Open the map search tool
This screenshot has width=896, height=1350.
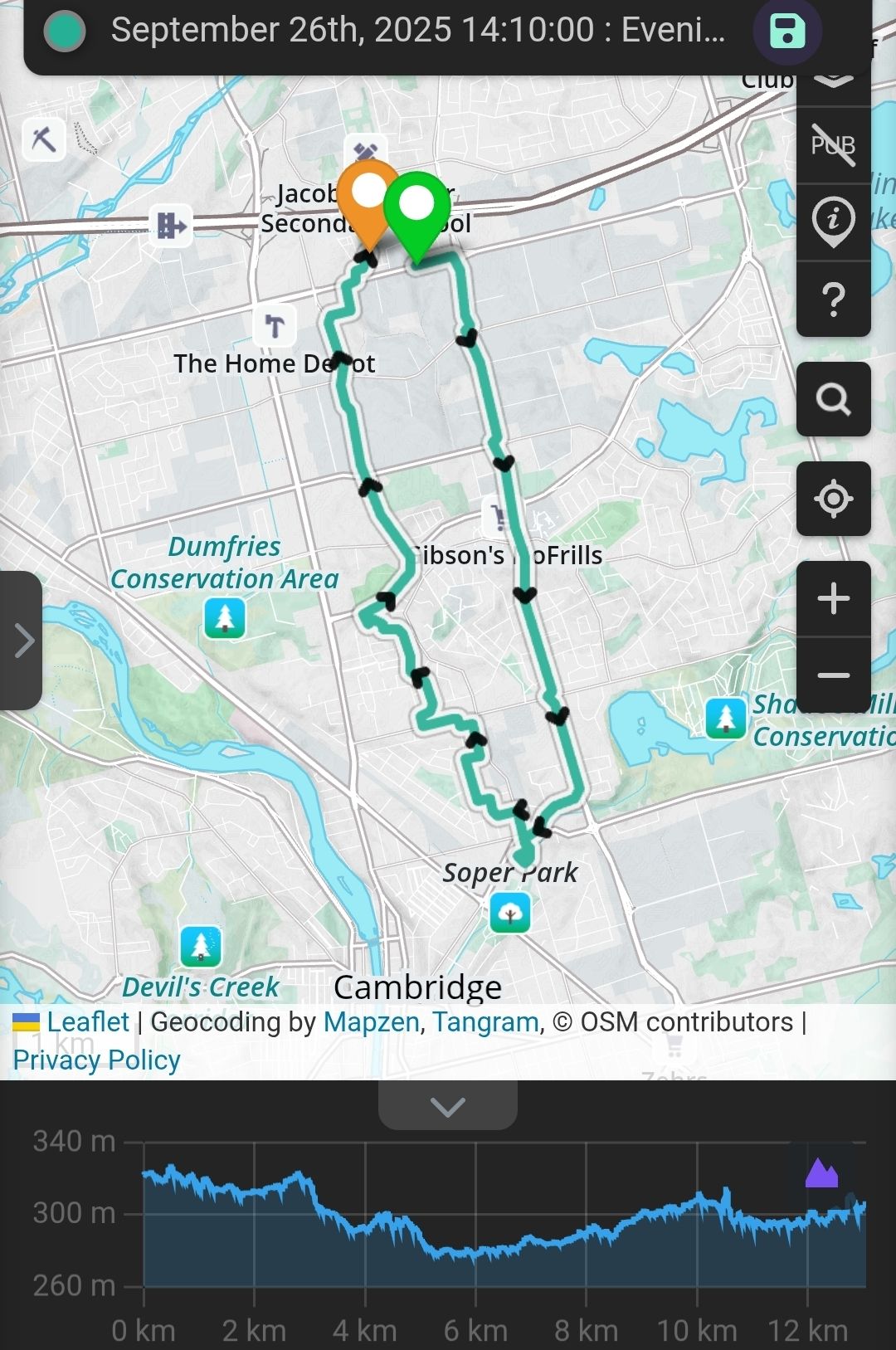[833, 399]
